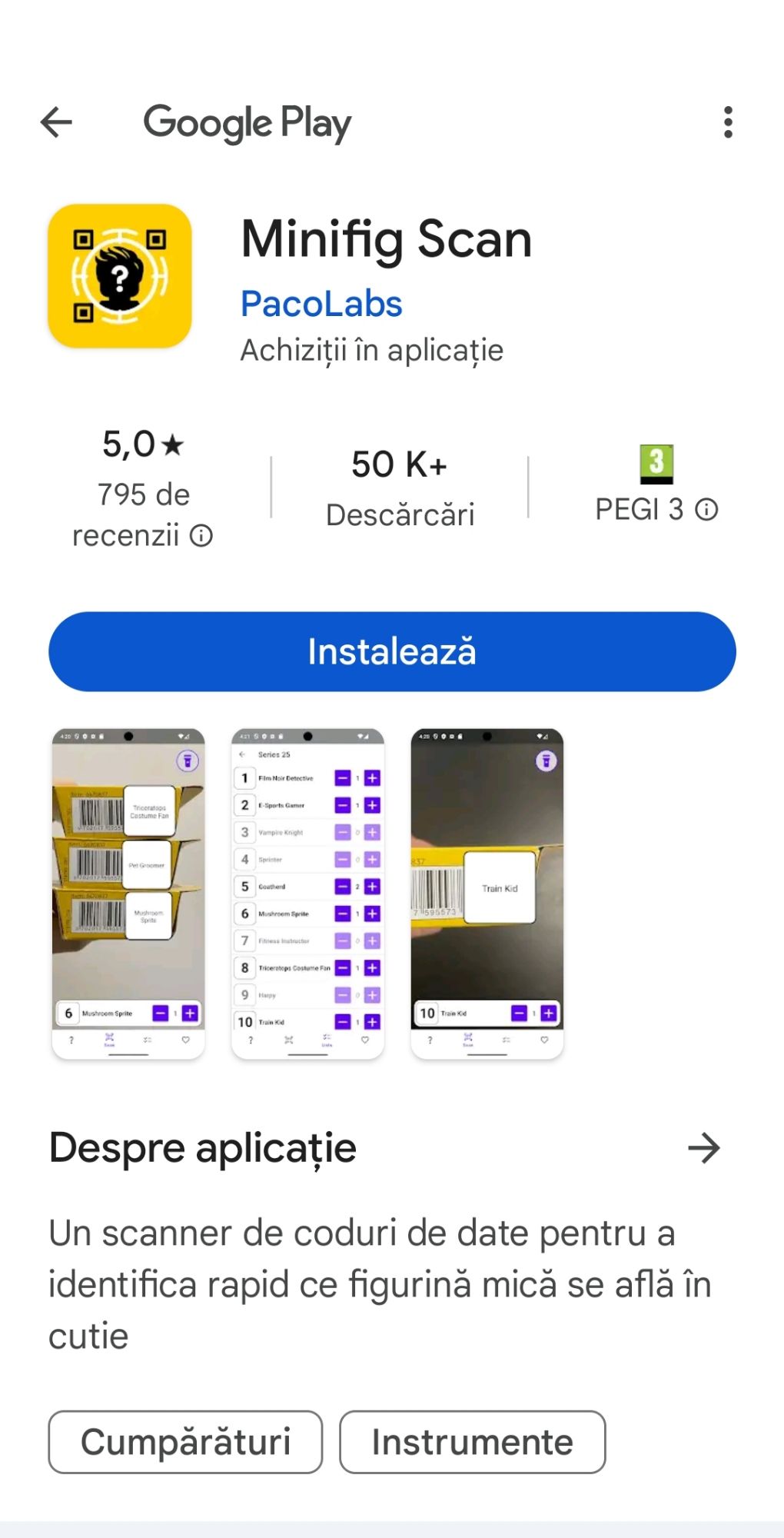Select the Instrumente category chip

tap(472, 1442)
